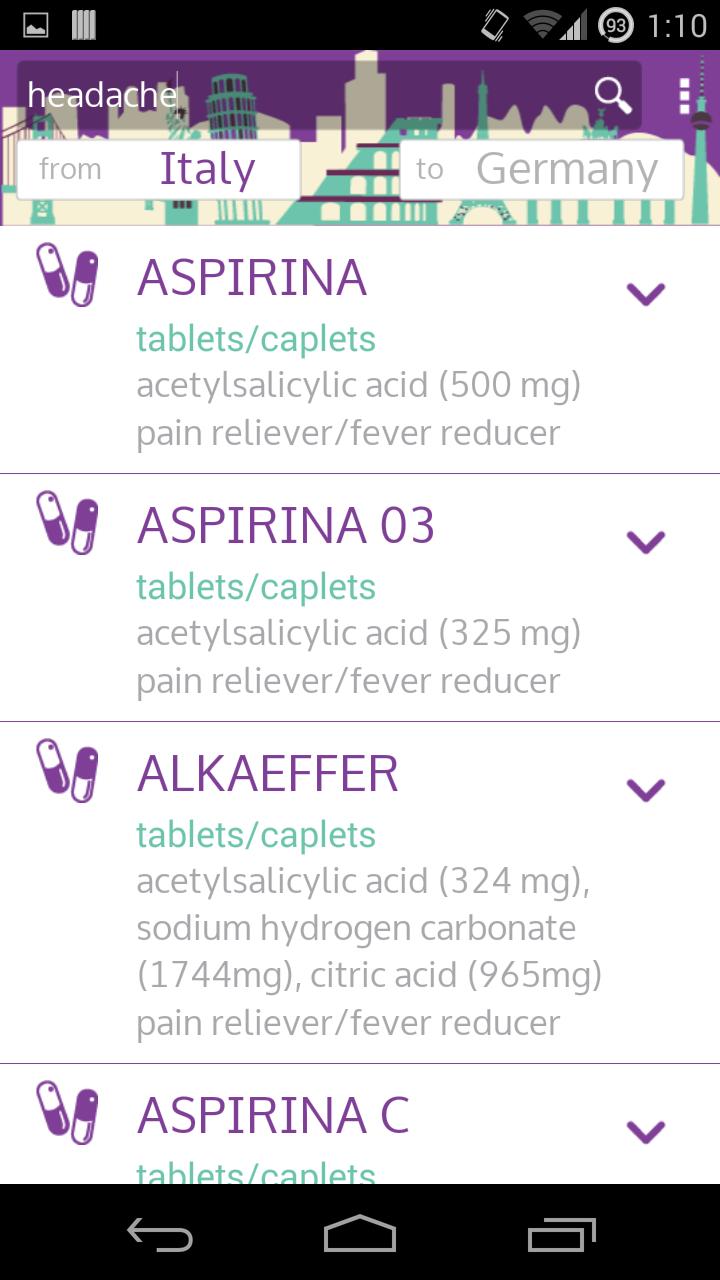Go to the home screen
Screen dimensions: 720x1280
[x=360, y=1234]
